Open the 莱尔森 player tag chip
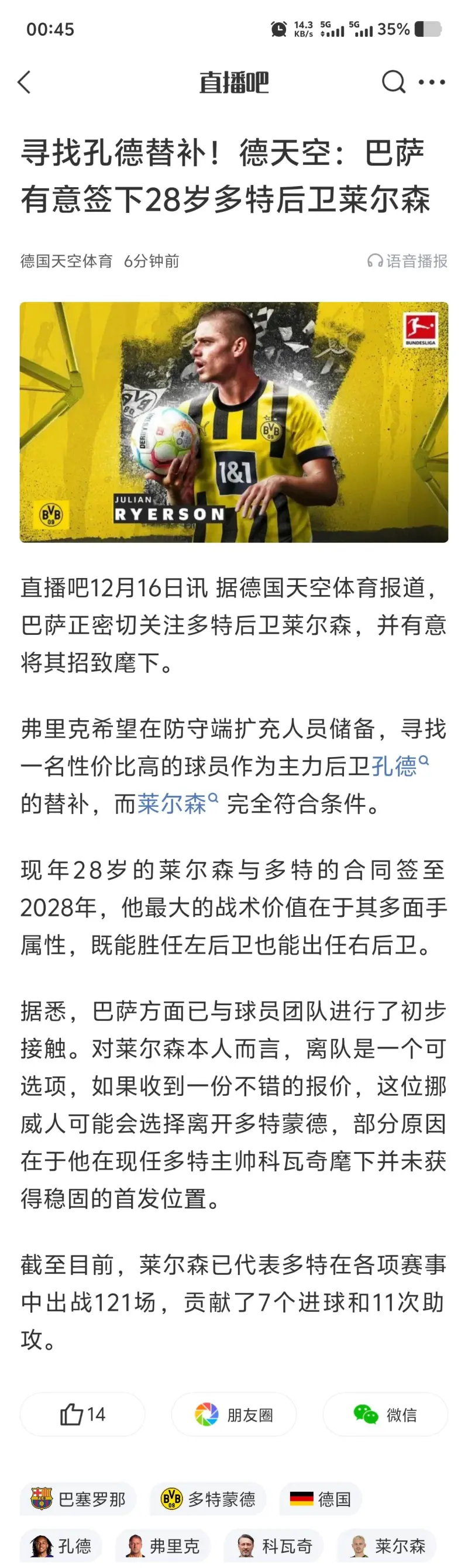 coord(387,1546)
